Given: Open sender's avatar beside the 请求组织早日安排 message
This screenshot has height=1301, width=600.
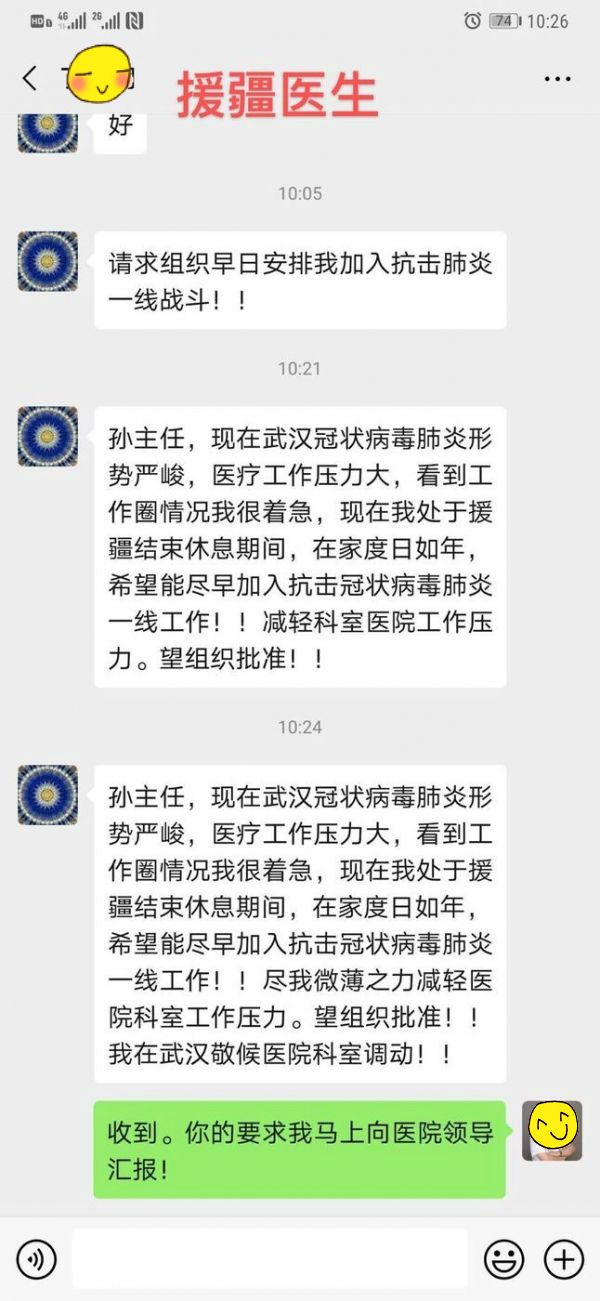Looking at the screenshot, I should click(x=47, y=262).
